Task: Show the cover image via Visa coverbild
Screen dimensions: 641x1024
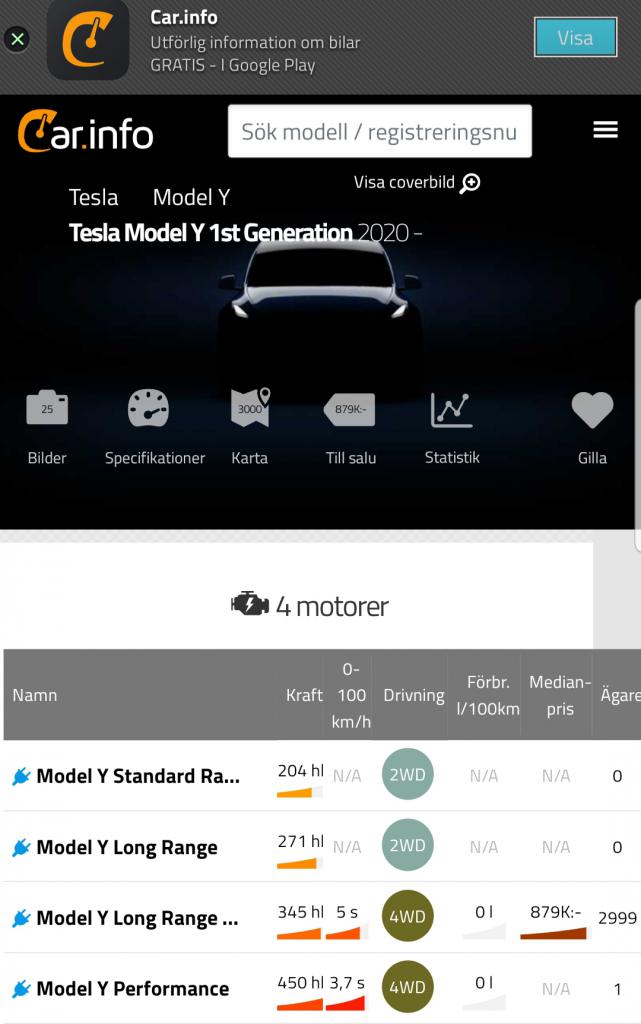Action: click(x=417, y=183)
